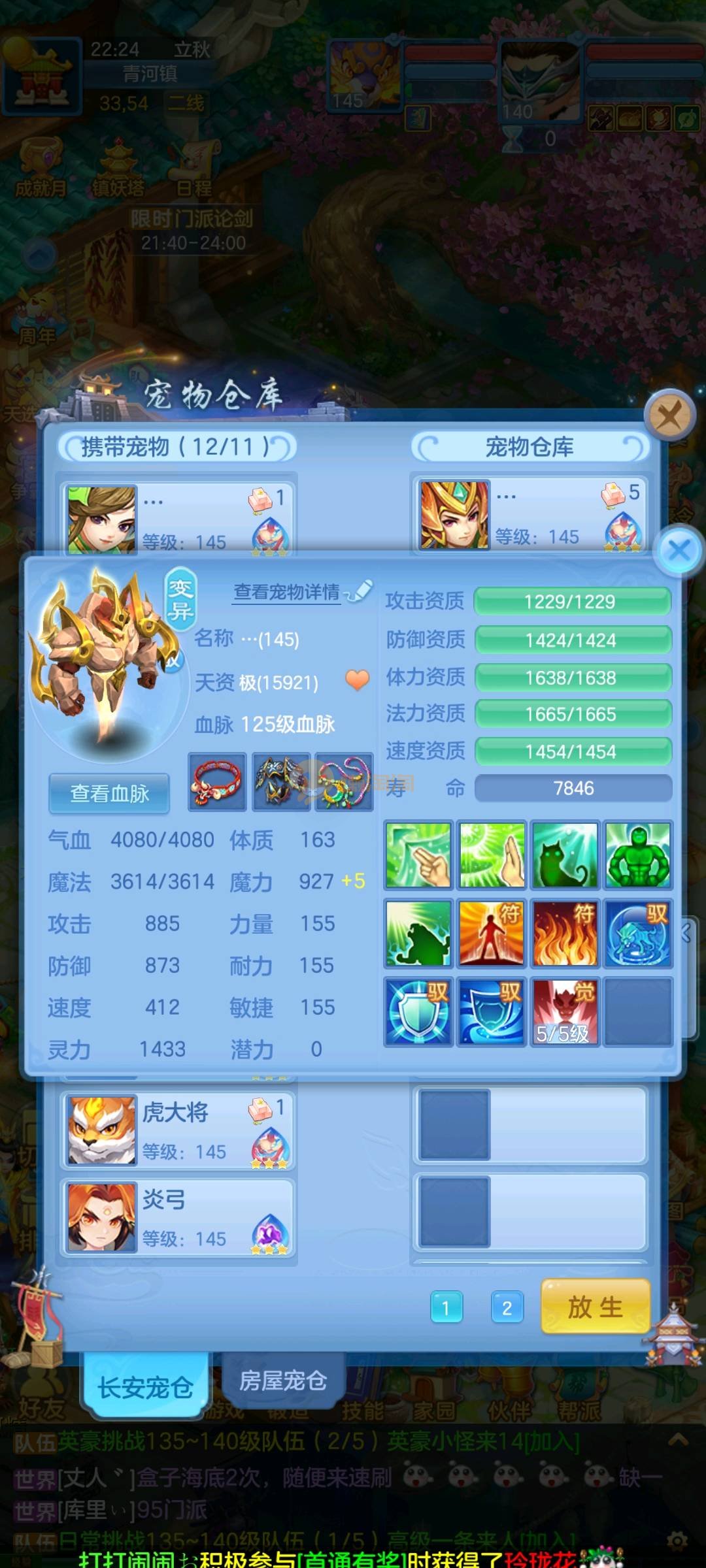Screen dimensions: 706x1568
Task: Open 查看宠物详情 link
Action: (287, 592)
